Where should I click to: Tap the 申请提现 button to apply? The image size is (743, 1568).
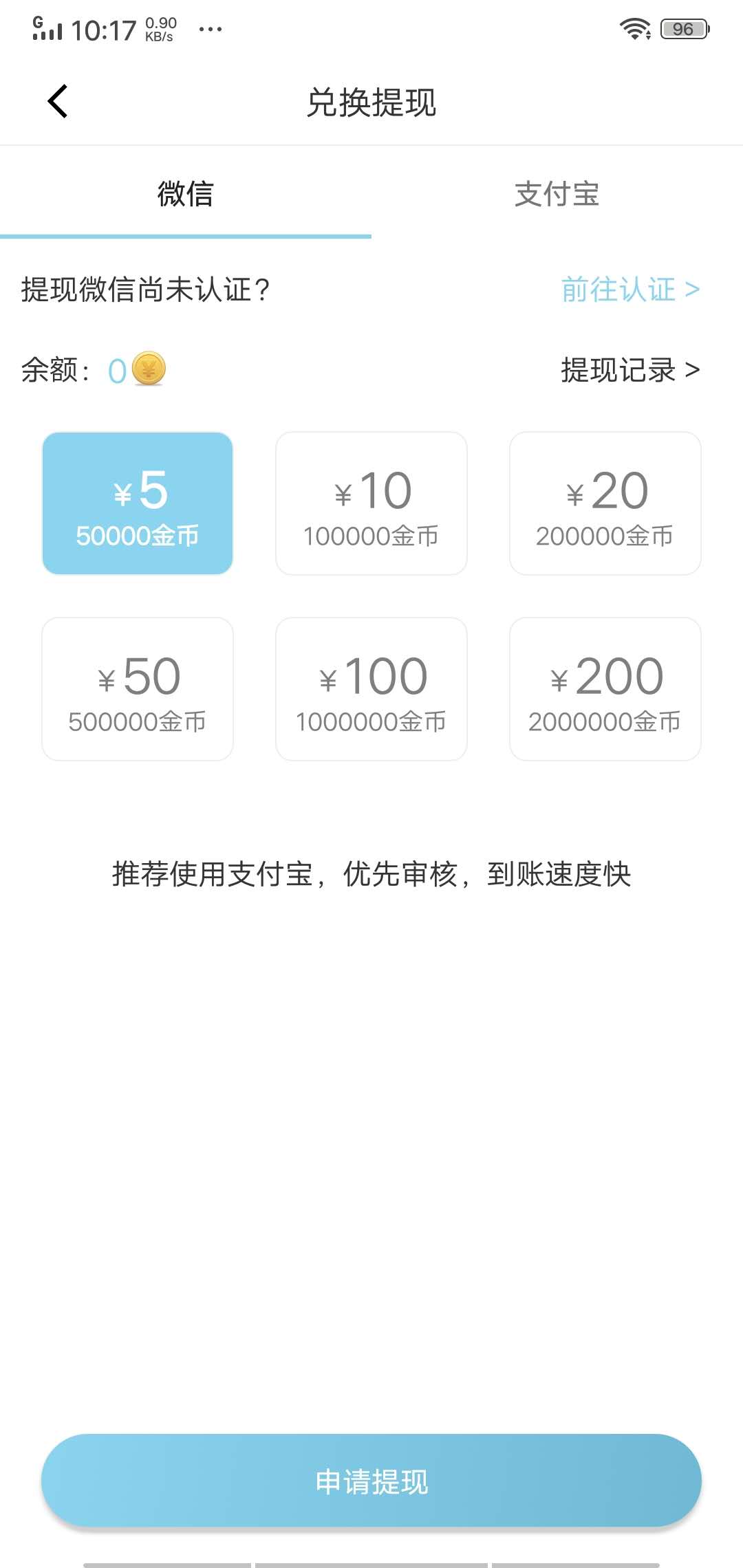tap(371, 1482)
